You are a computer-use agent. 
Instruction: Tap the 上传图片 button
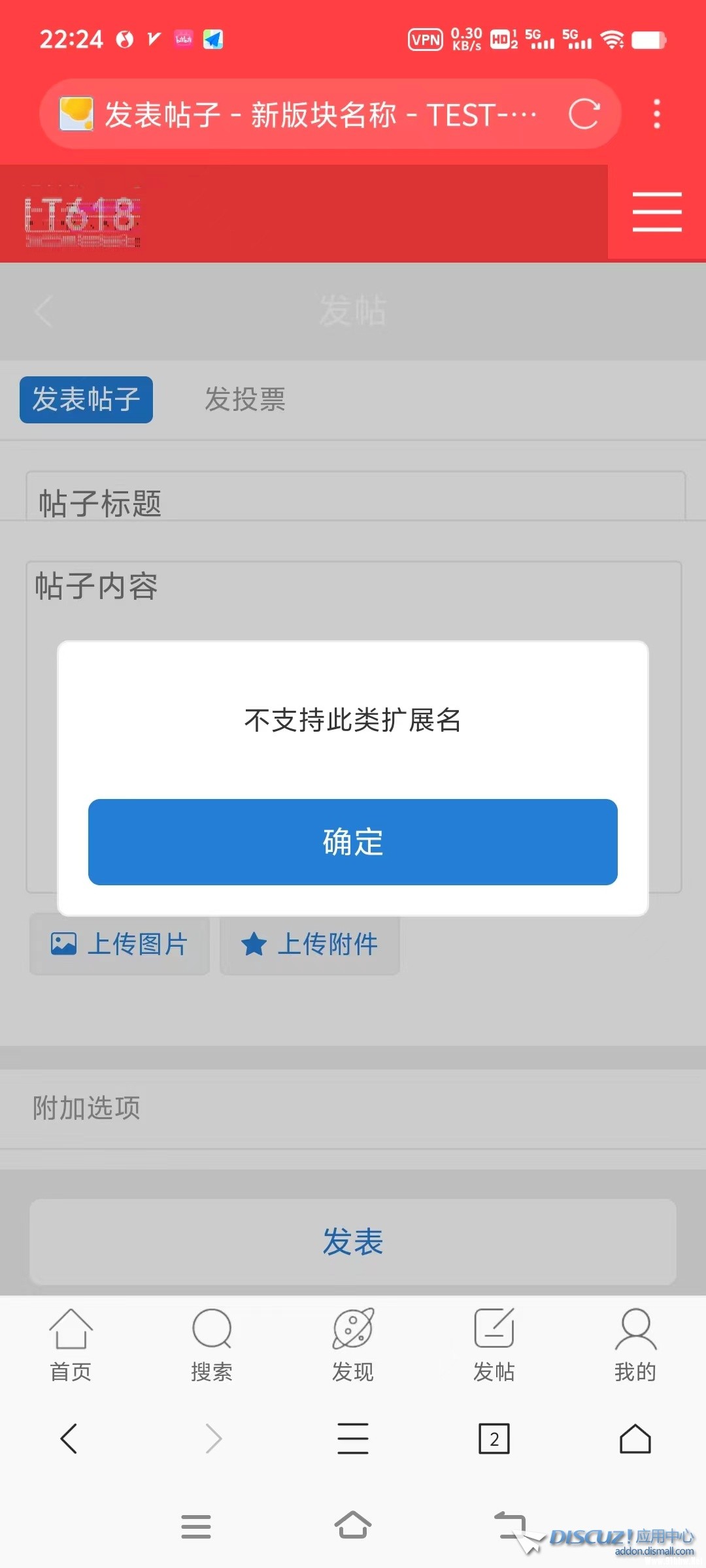click(x=120, y=944)
